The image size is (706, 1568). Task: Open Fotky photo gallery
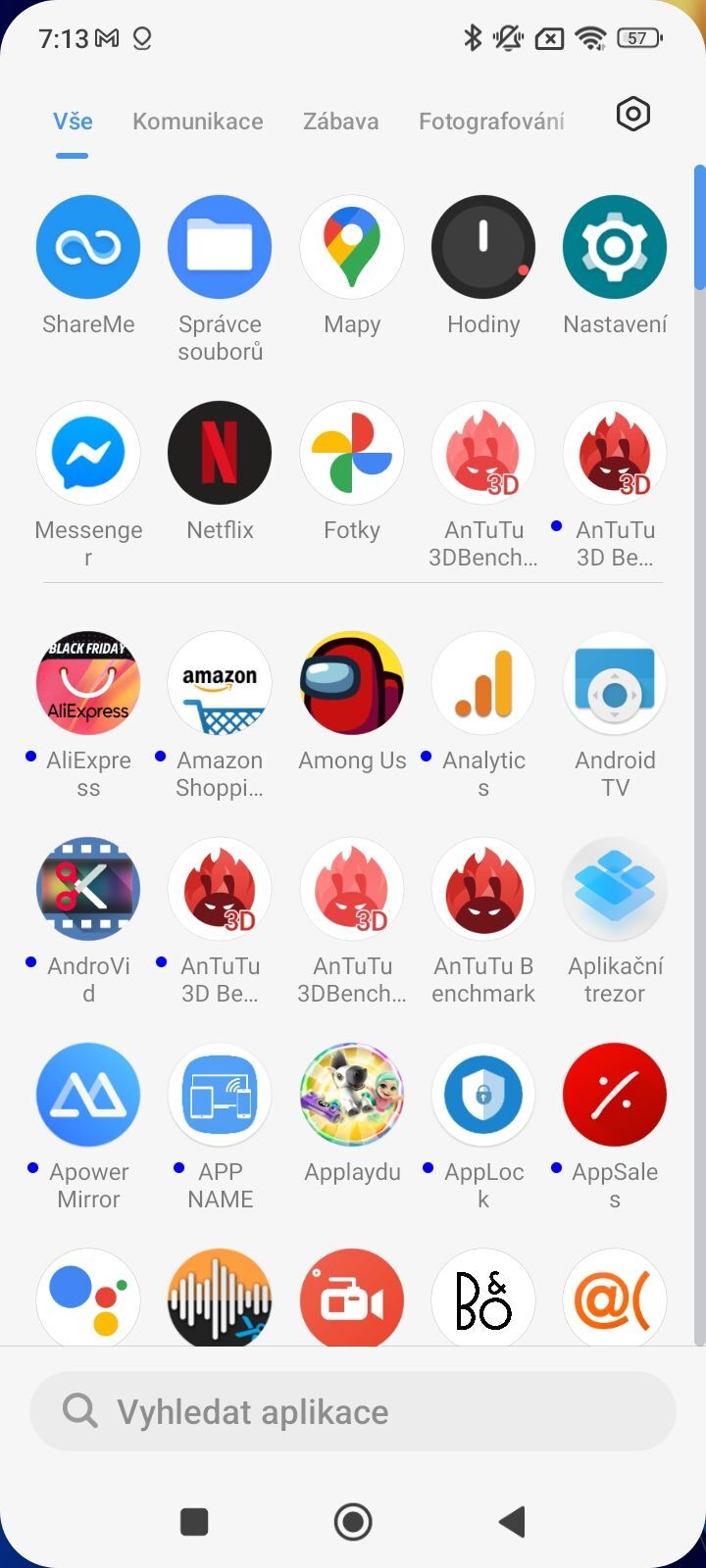point(352,453)
